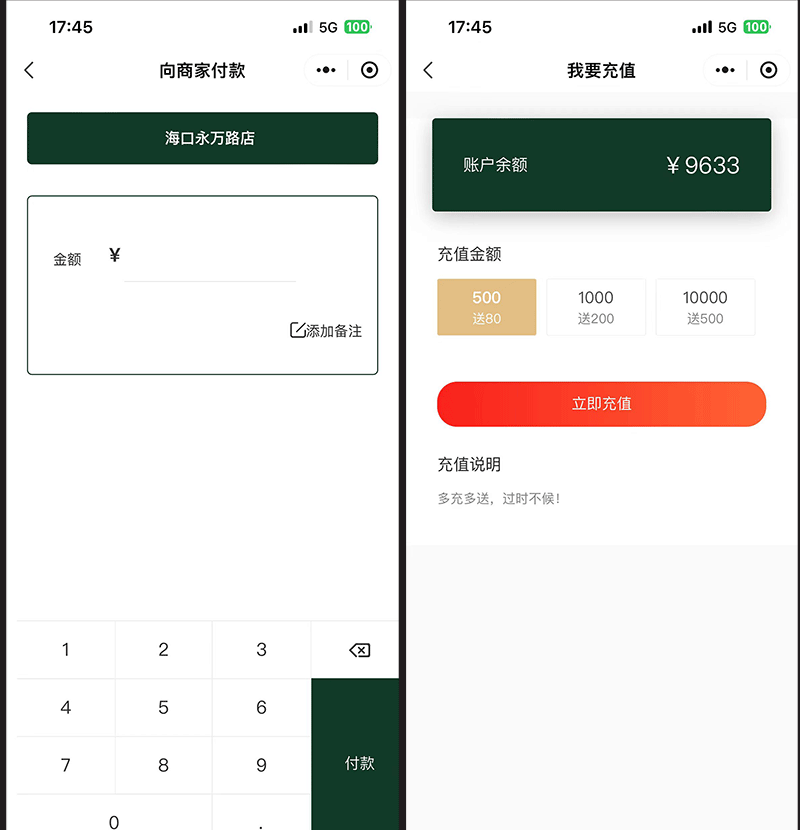Confirm with the 付款 pay button
Viewport: 800px width, 830px height.
click(358, 762)
